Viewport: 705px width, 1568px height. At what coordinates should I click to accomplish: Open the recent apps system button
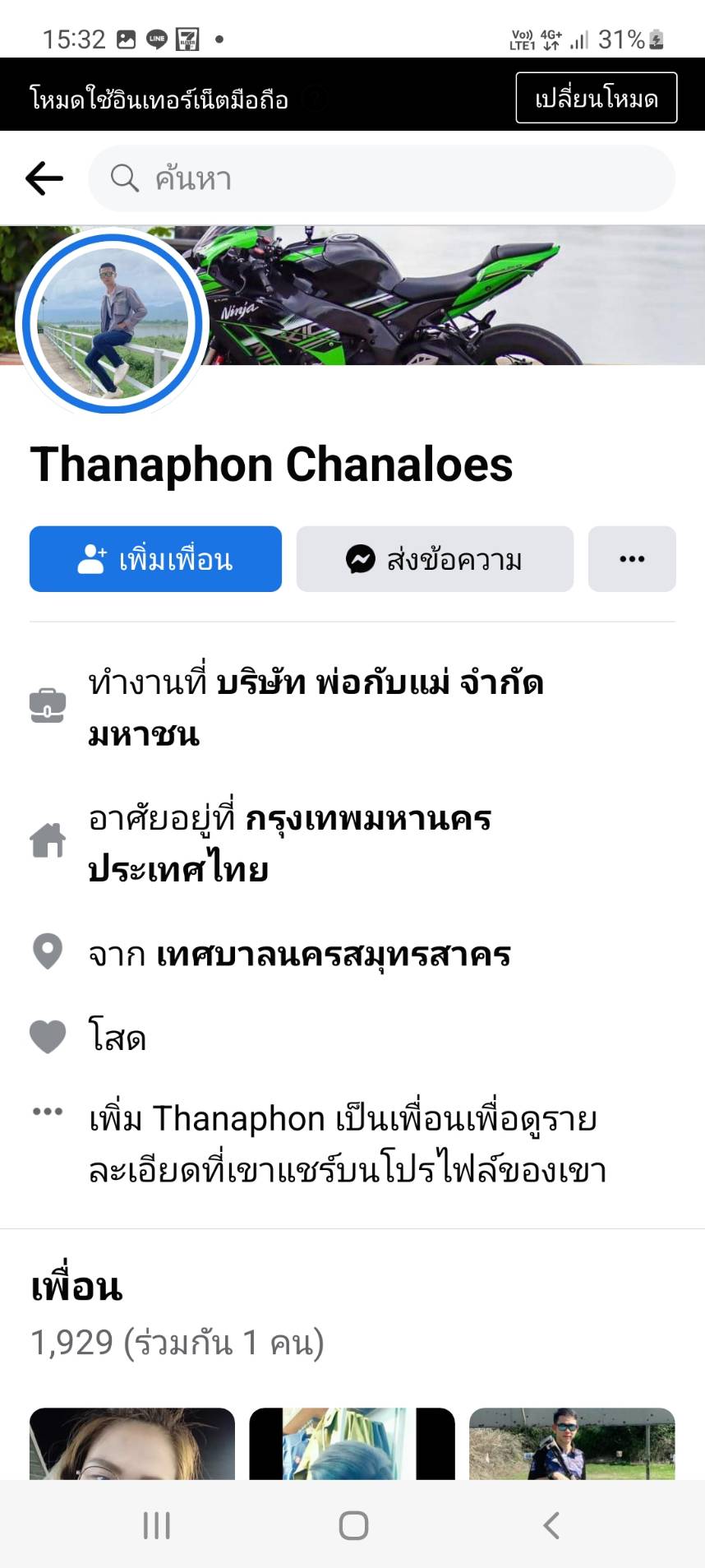pyautogui.click(x=156, y=1525)
